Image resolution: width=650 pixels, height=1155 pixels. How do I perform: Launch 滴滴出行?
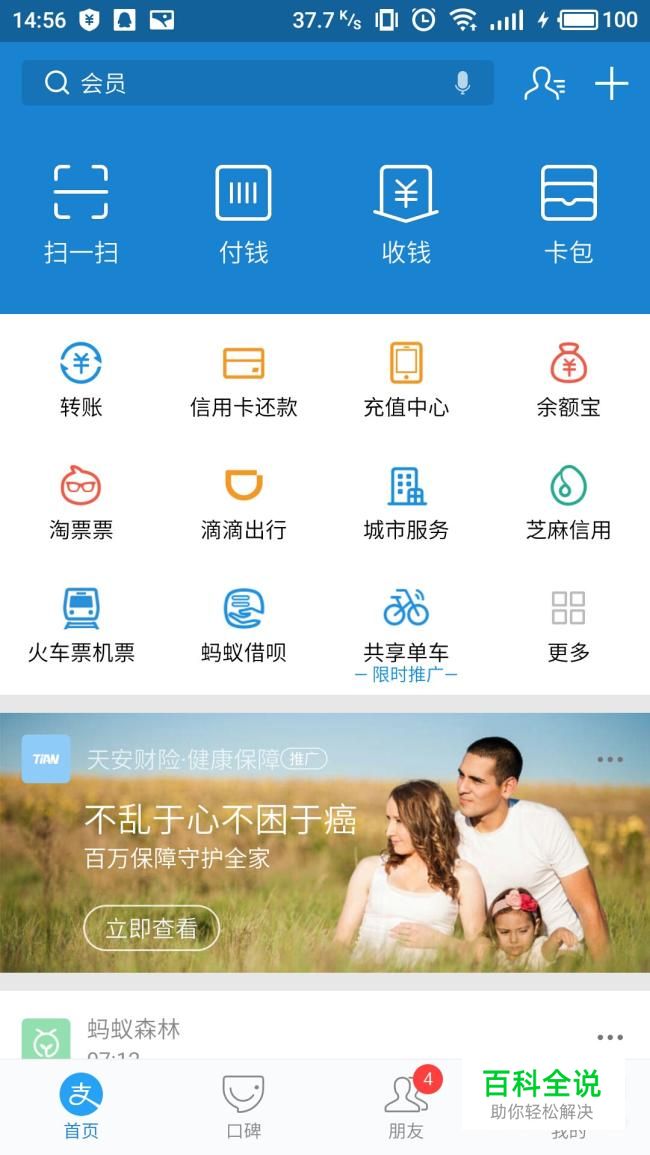click(x=243, y=503)
